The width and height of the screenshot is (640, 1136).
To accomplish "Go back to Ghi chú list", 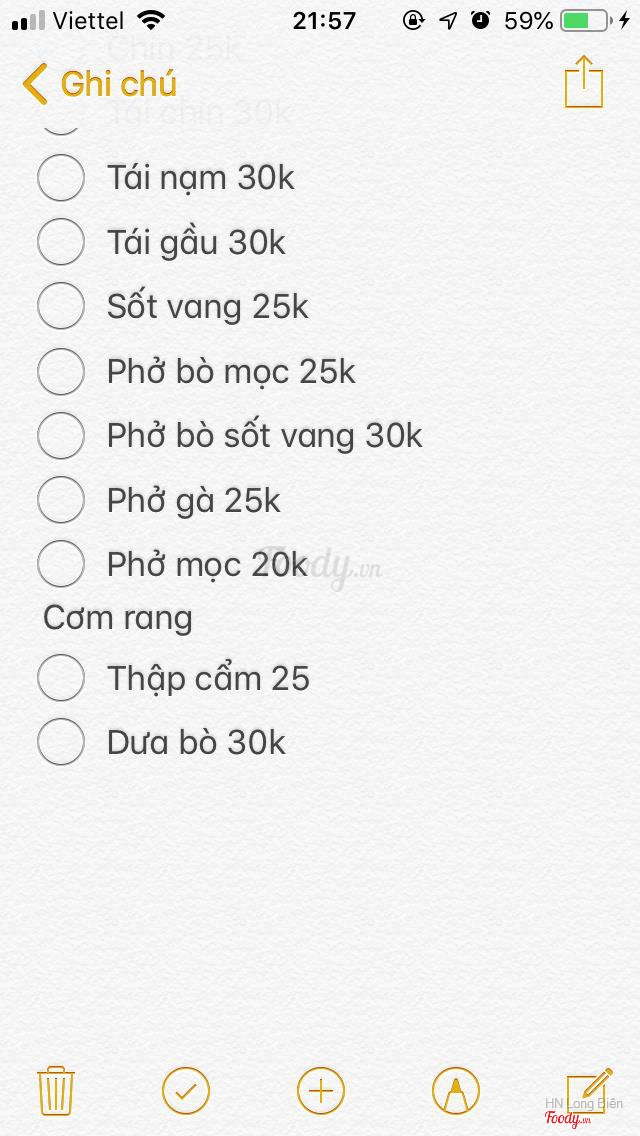I will 98,84.
